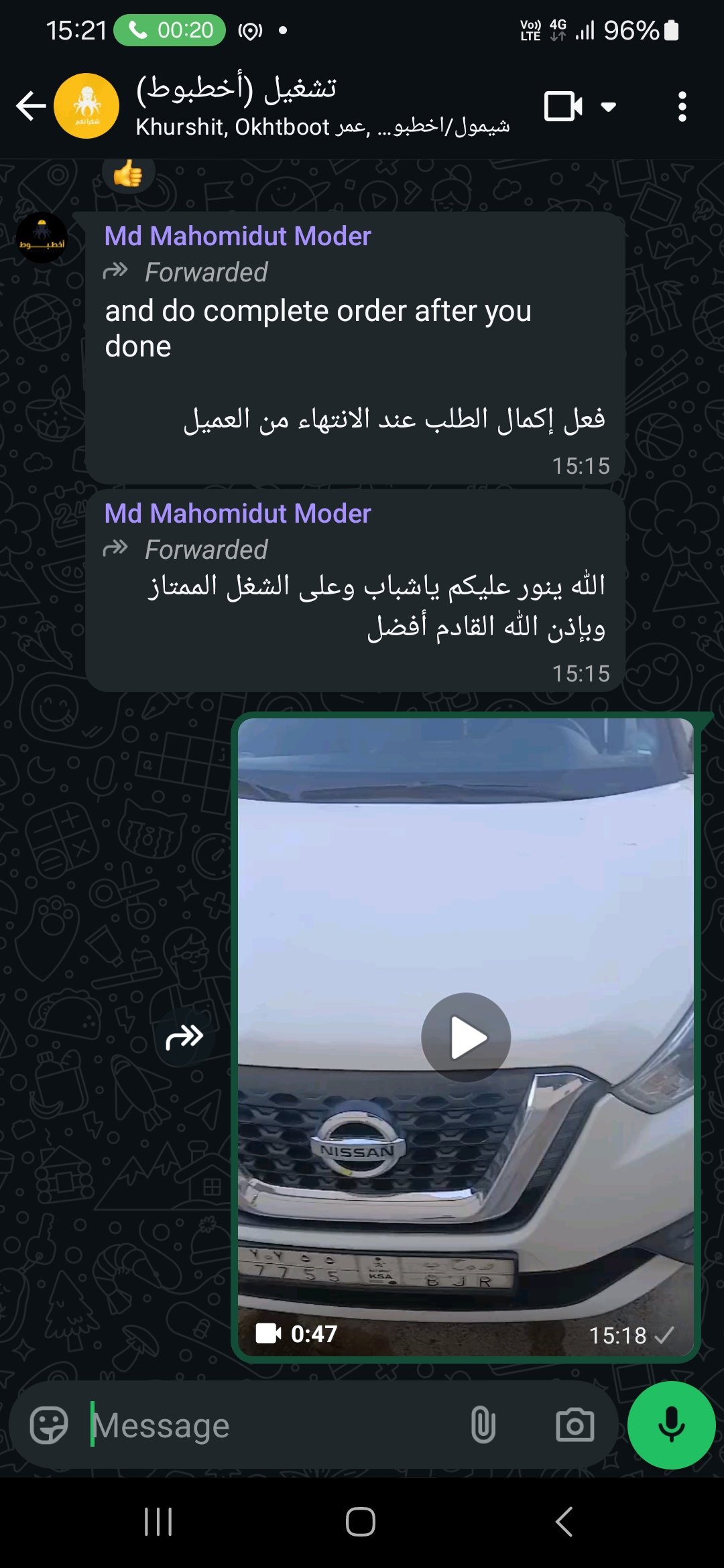724x1568 pixels.
Task: Attach a file with the paperclip
Action: pyautogui.click(x=483, y=1425)
